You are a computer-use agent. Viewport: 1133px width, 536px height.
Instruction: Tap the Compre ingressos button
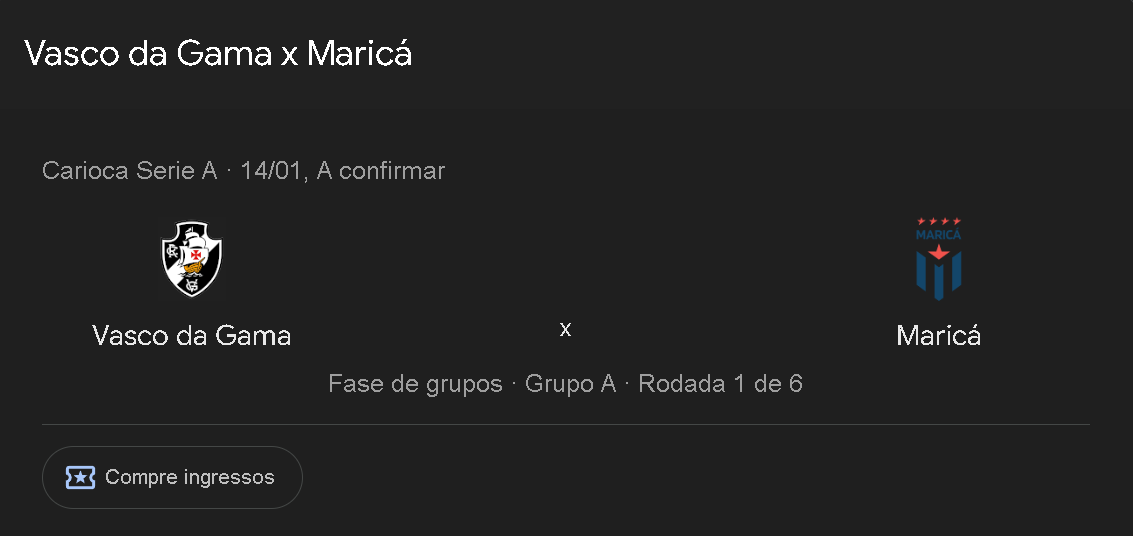pyautogui.click(x=172, y=477)
